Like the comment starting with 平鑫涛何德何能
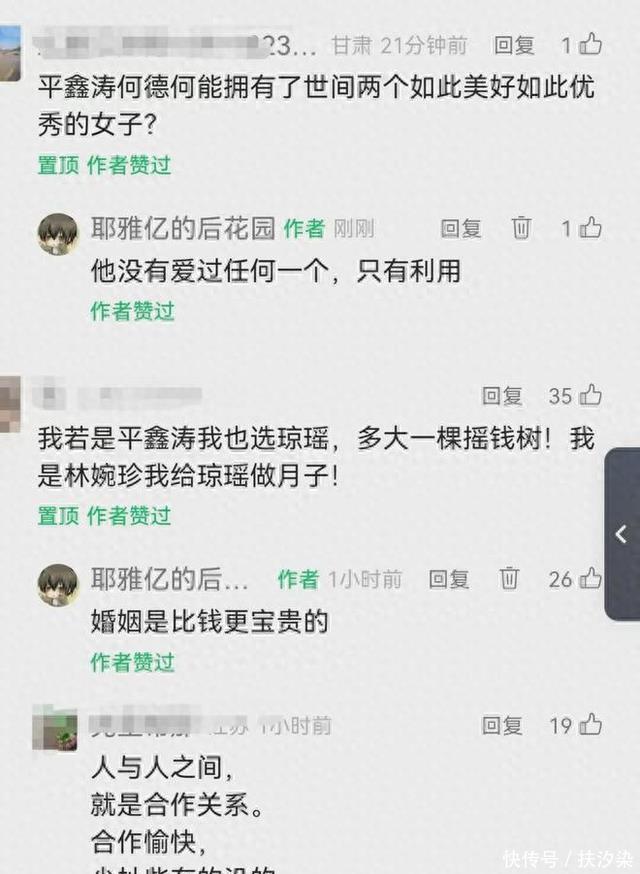 (590, 44)
